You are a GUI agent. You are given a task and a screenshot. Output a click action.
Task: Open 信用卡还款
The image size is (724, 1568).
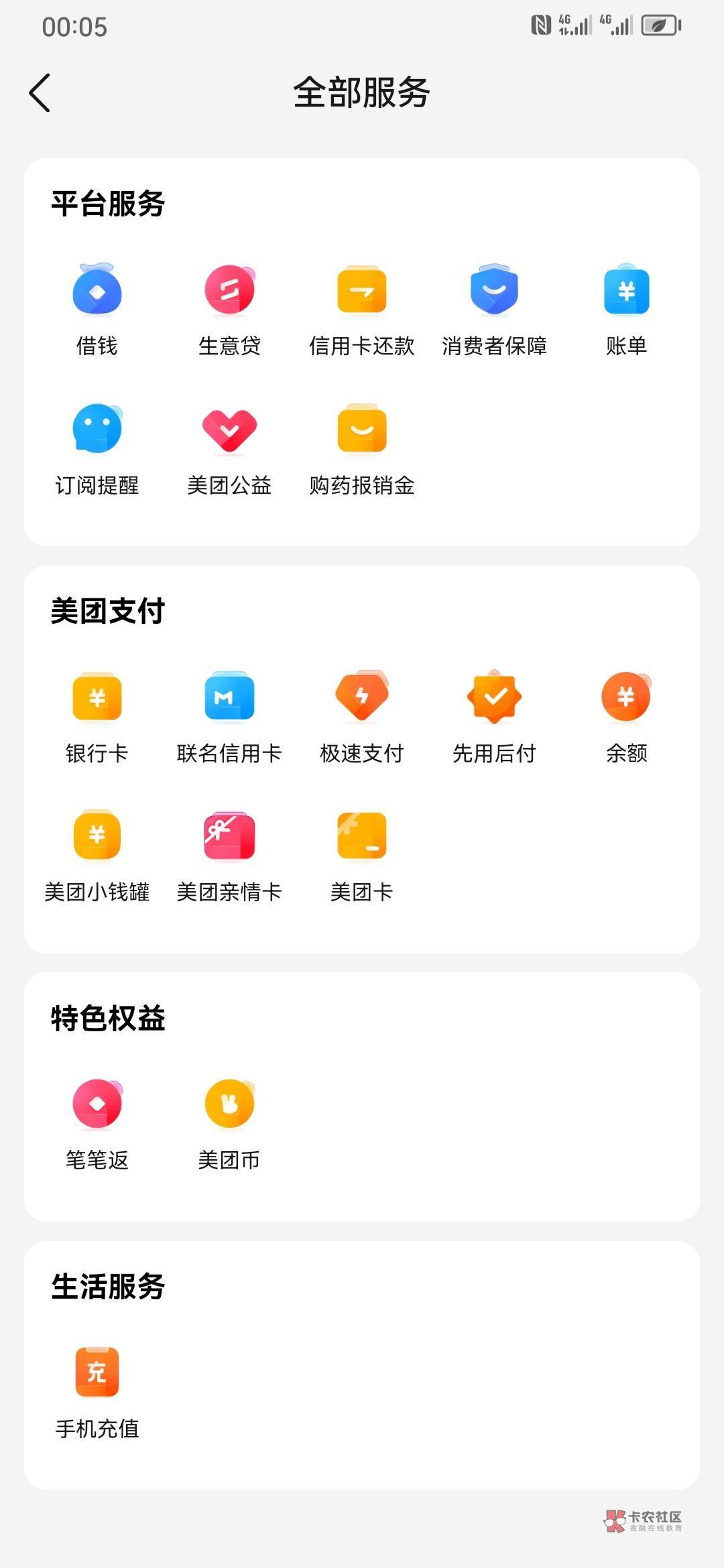[362, 310]
